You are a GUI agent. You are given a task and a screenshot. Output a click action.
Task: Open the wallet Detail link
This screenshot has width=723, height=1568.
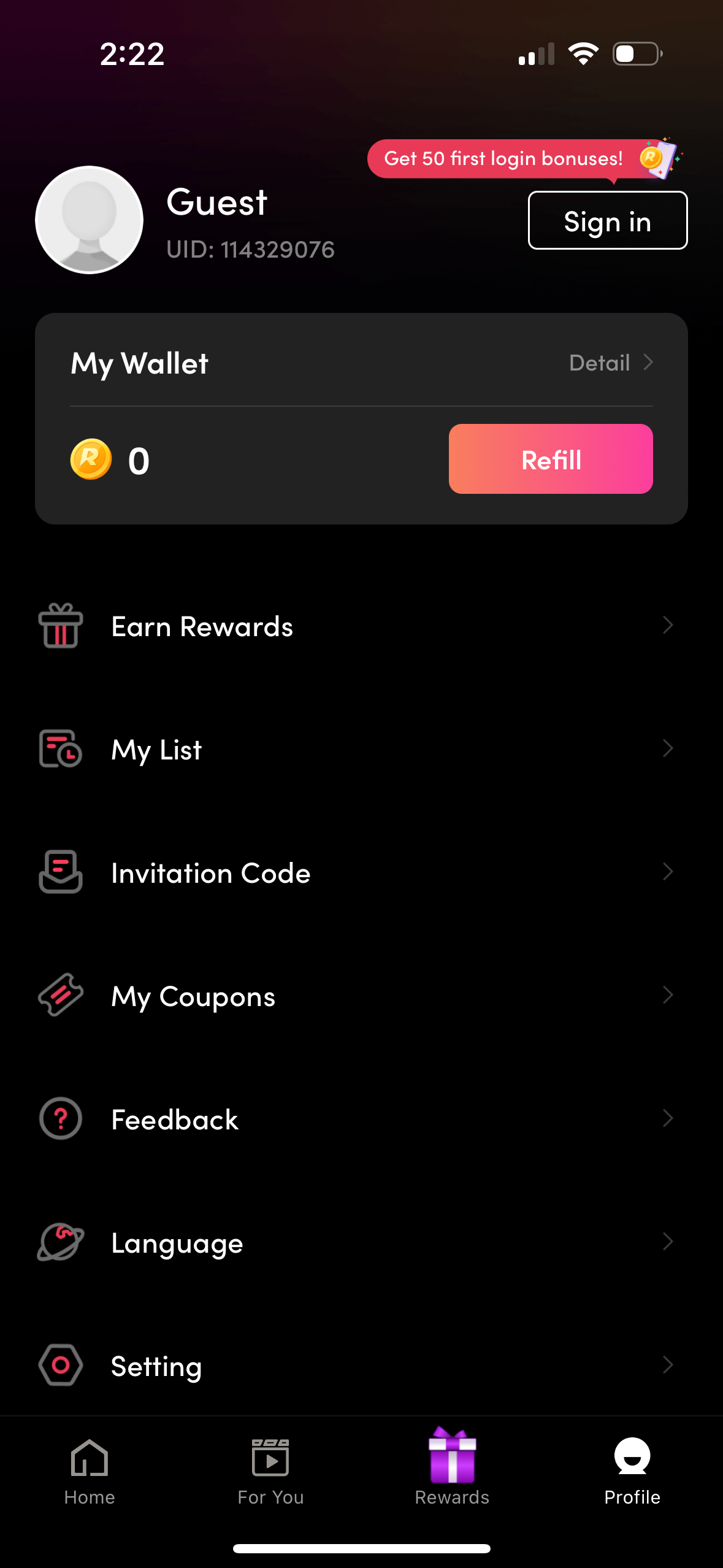point(610,363)
